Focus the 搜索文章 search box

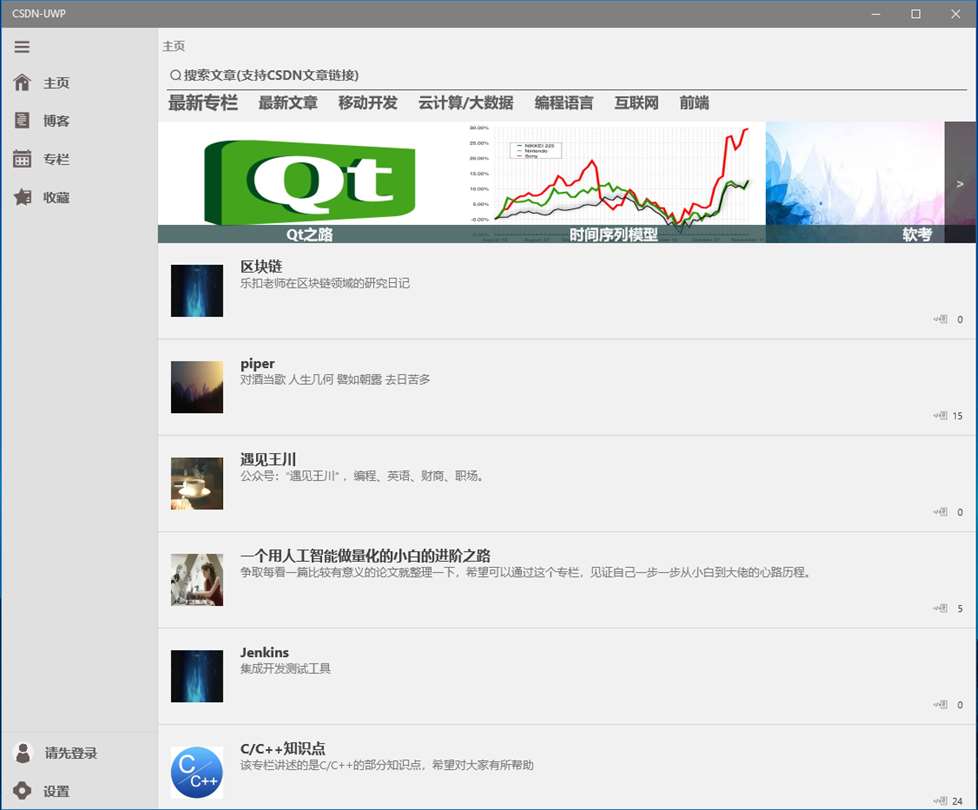tap(560, 75)
